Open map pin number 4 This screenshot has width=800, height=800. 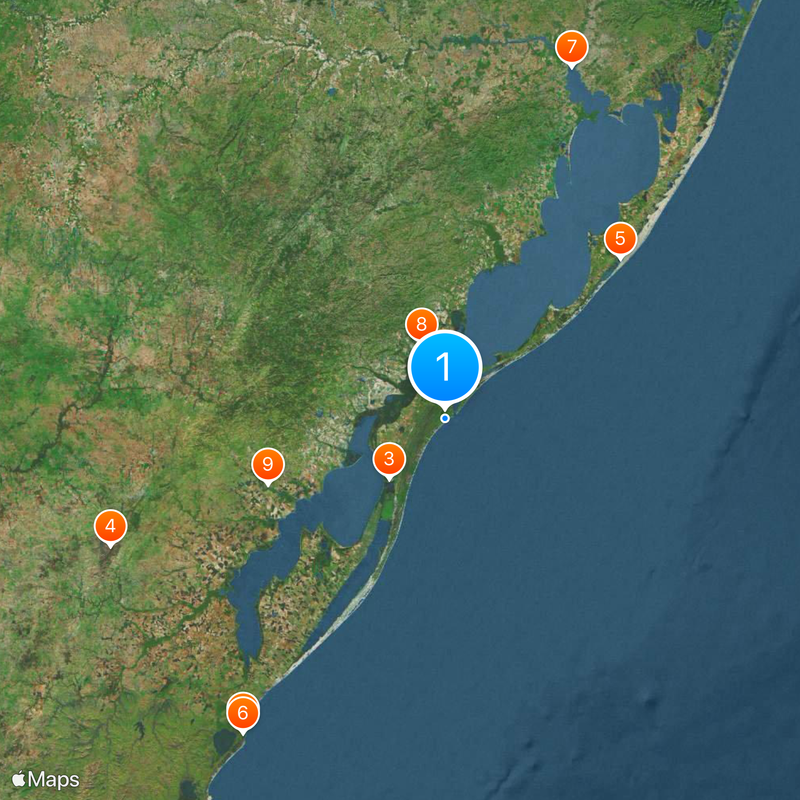click(x=110, y=525)
